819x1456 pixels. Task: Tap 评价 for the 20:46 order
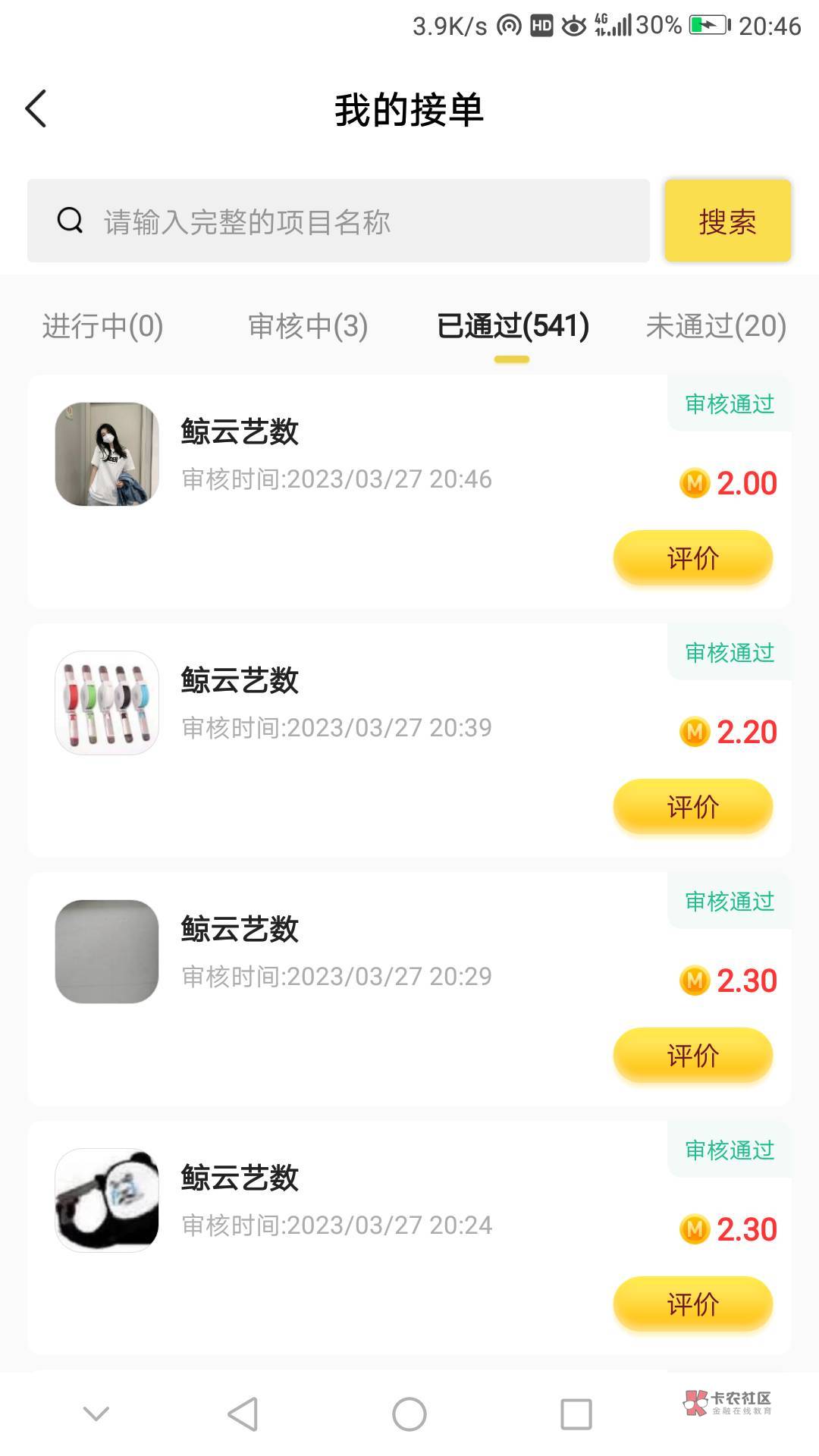click(692, 558)
